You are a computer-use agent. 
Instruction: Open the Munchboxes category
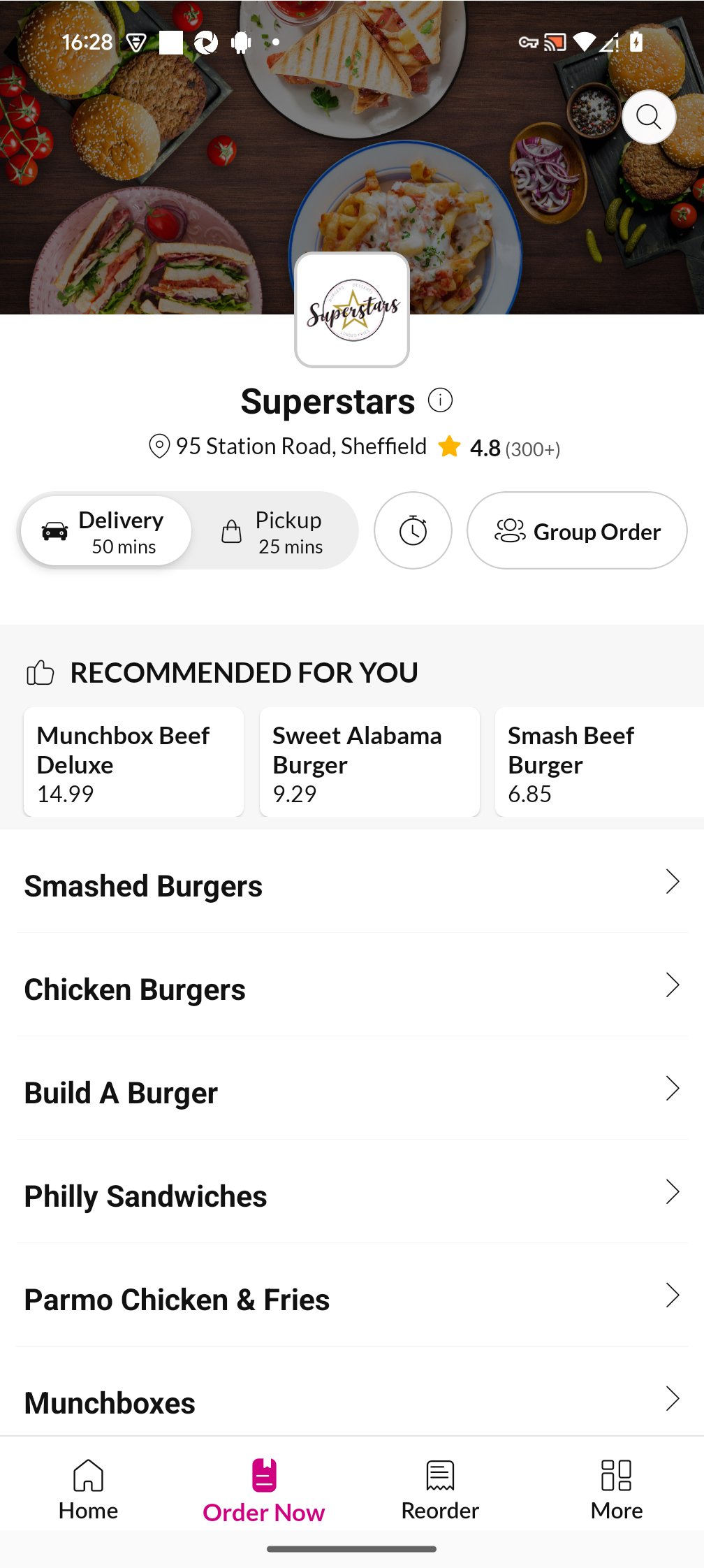[x=352, y=1401]
